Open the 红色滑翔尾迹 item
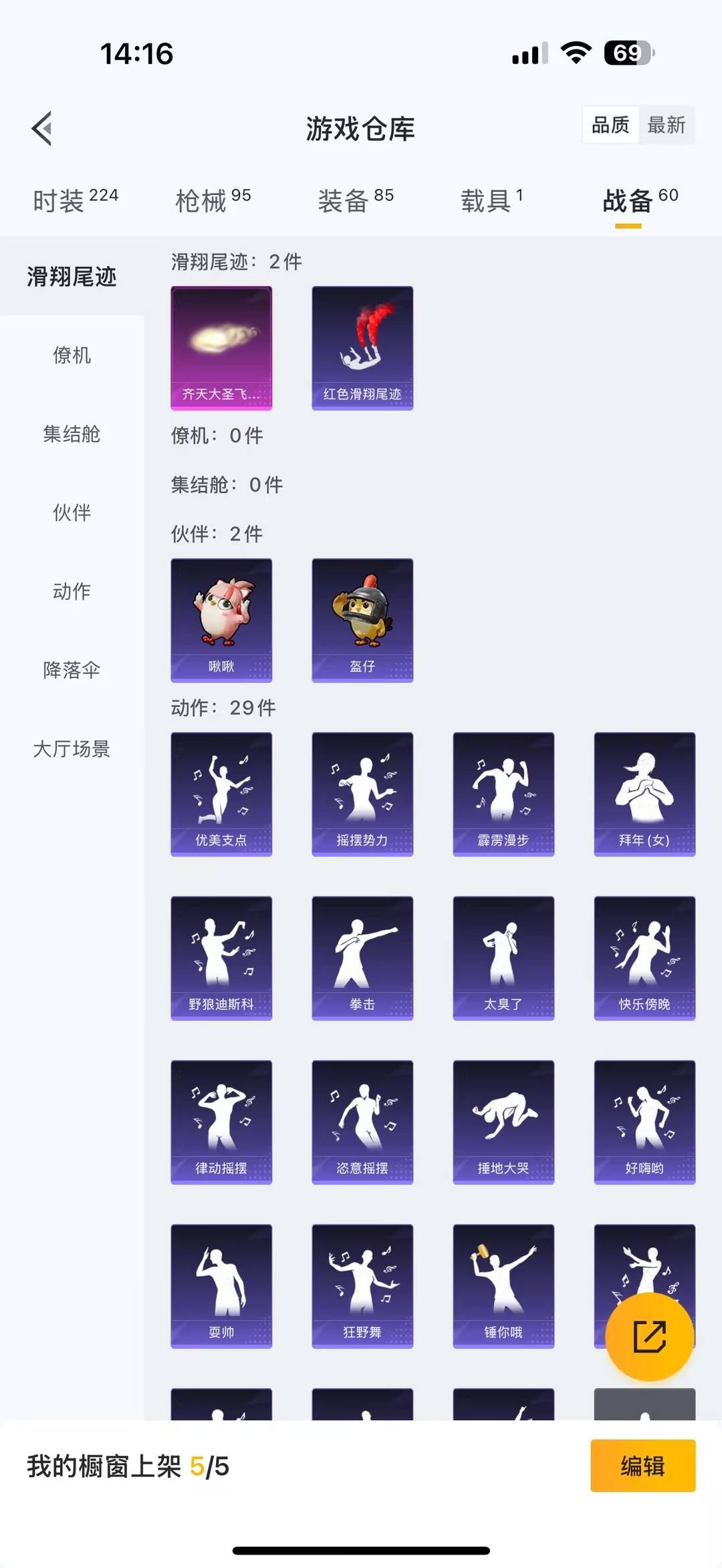Image resolution: width=722 pixels, height=1568 pixels. [x=362, y=347]
